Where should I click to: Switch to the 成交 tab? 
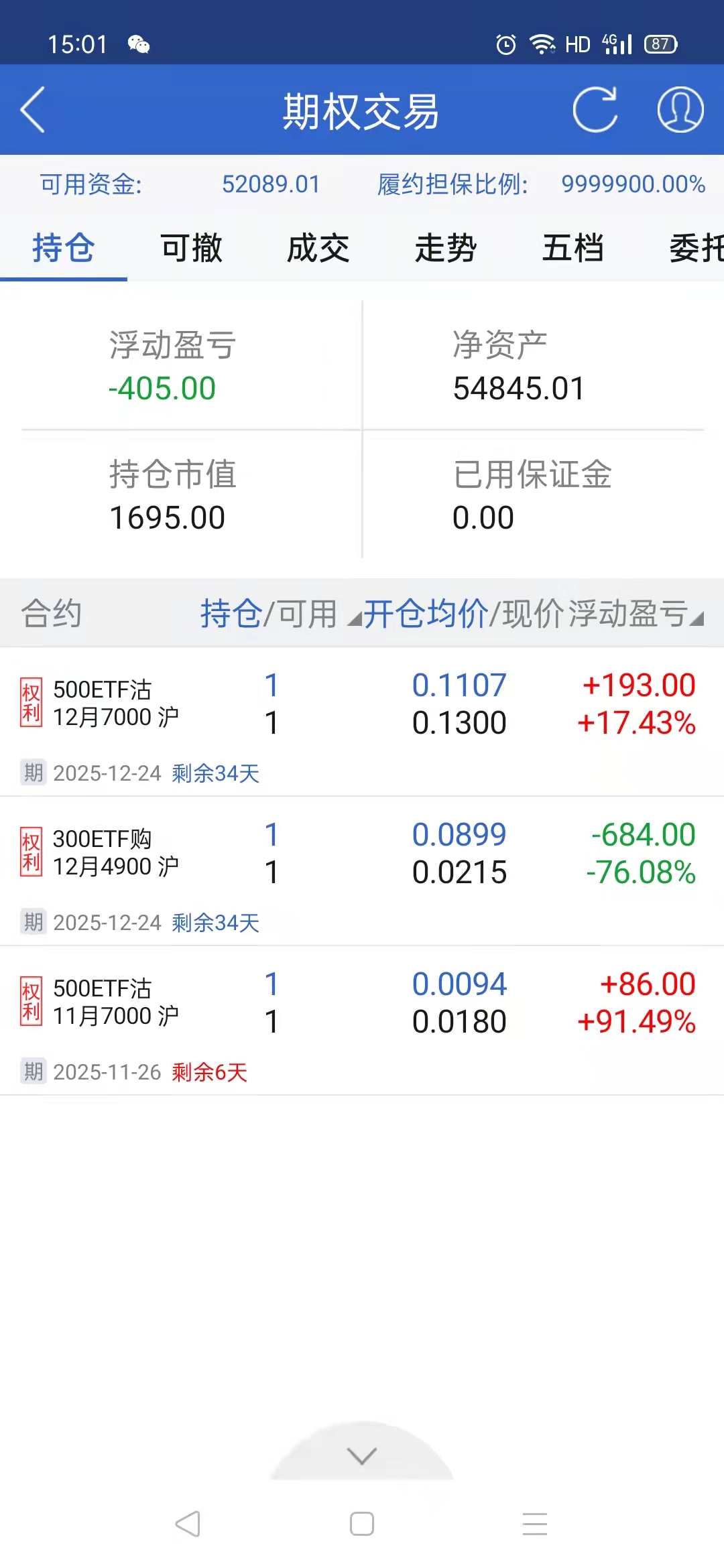[318, 249]
